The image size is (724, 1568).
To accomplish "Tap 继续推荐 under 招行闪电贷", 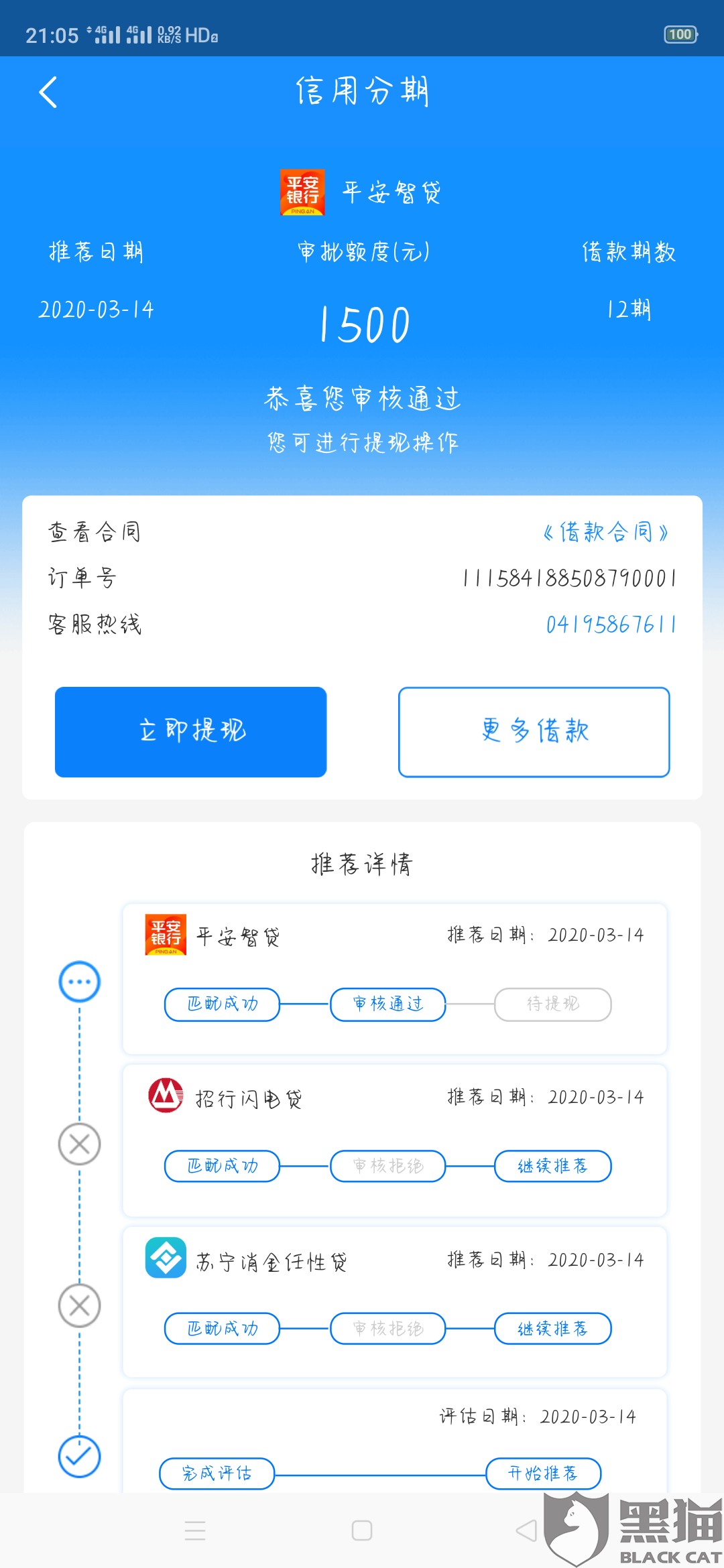I will (x=553, y=1166).
